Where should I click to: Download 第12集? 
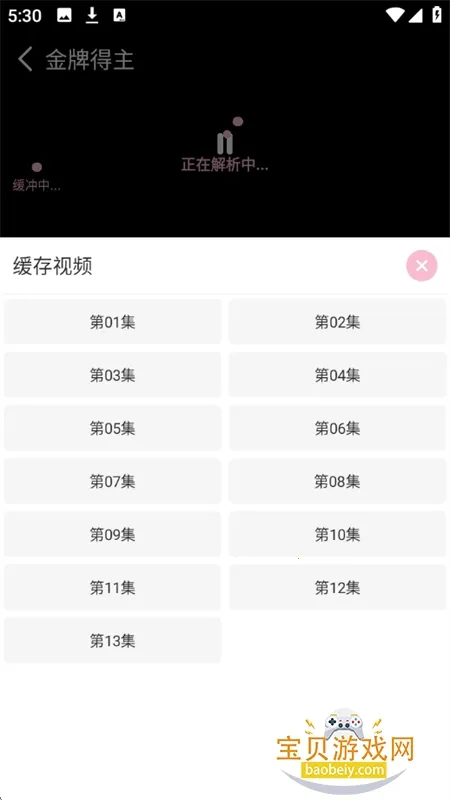pyautogui.click(x=337, y=587)
